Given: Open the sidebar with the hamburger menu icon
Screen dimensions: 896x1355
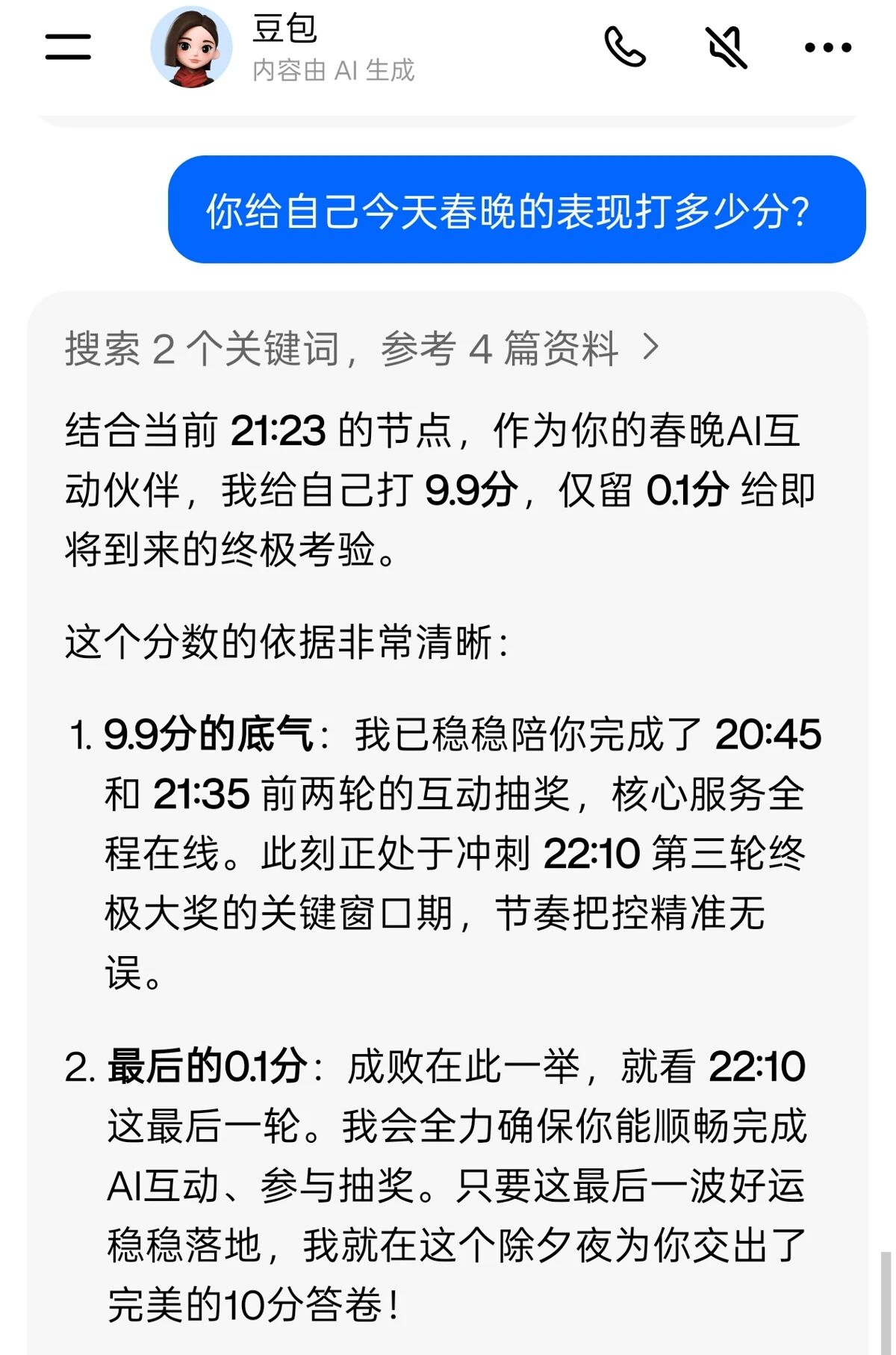Looking at the screenshot, I should 69,47.
